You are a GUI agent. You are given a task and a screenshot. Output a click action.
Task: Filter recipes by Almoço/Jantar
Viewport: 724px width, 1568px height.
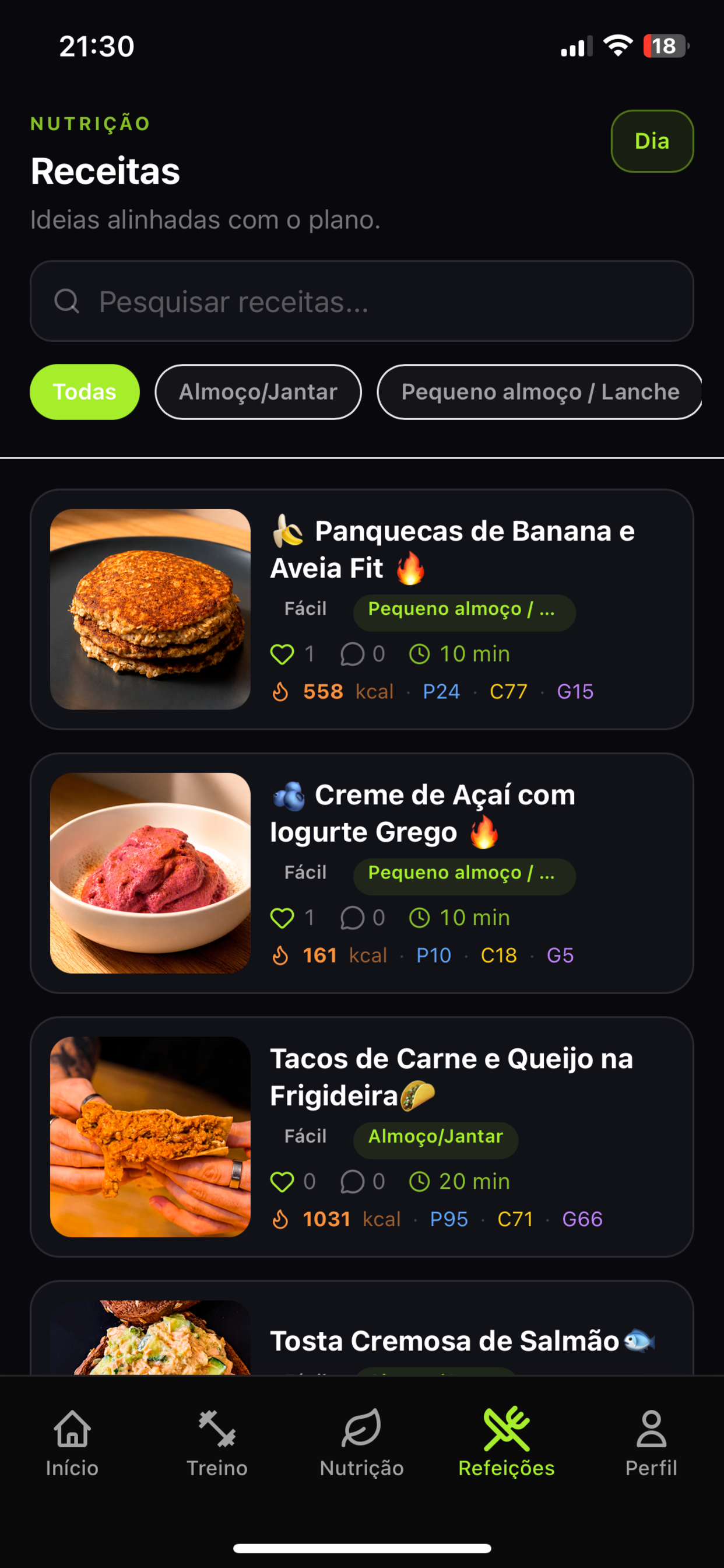click(x=258, y=391)
